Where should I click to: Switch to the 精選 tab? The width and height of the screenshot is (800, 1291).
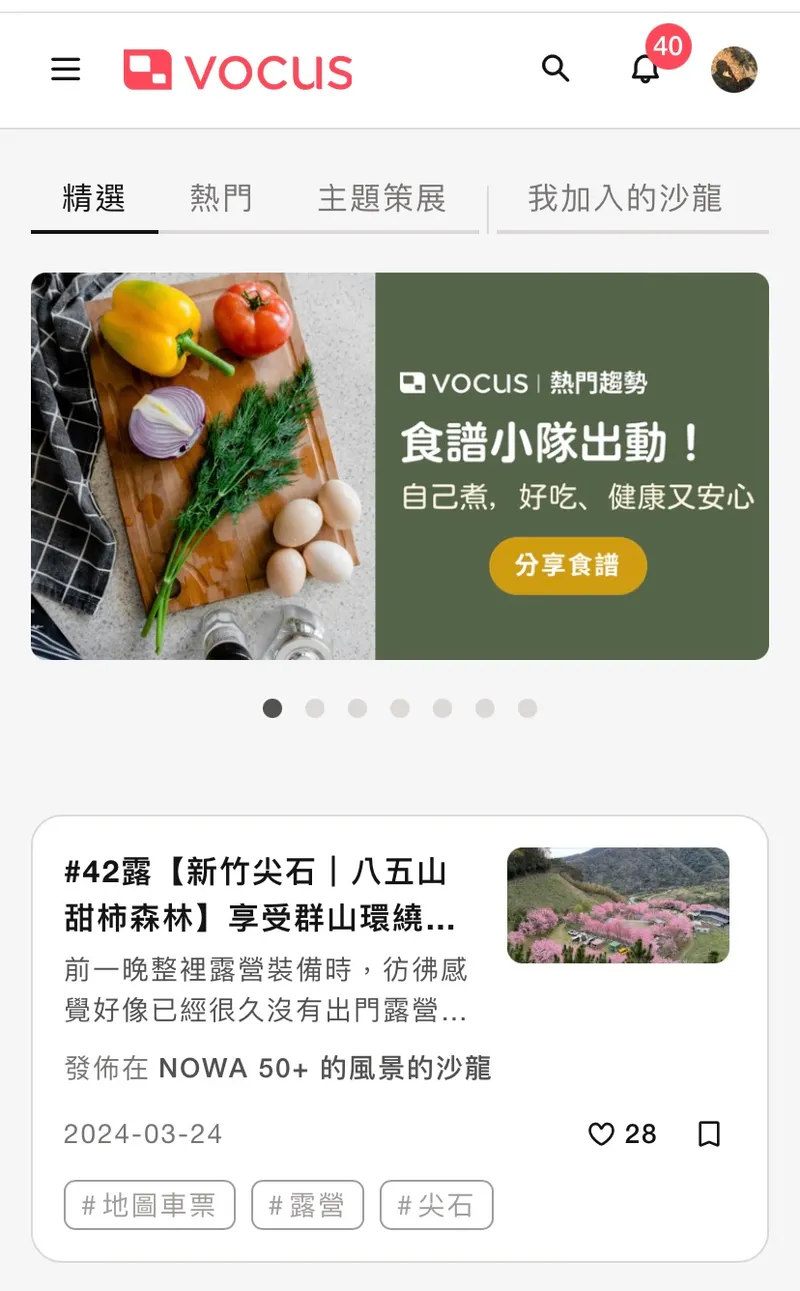[x=94, y=198]
